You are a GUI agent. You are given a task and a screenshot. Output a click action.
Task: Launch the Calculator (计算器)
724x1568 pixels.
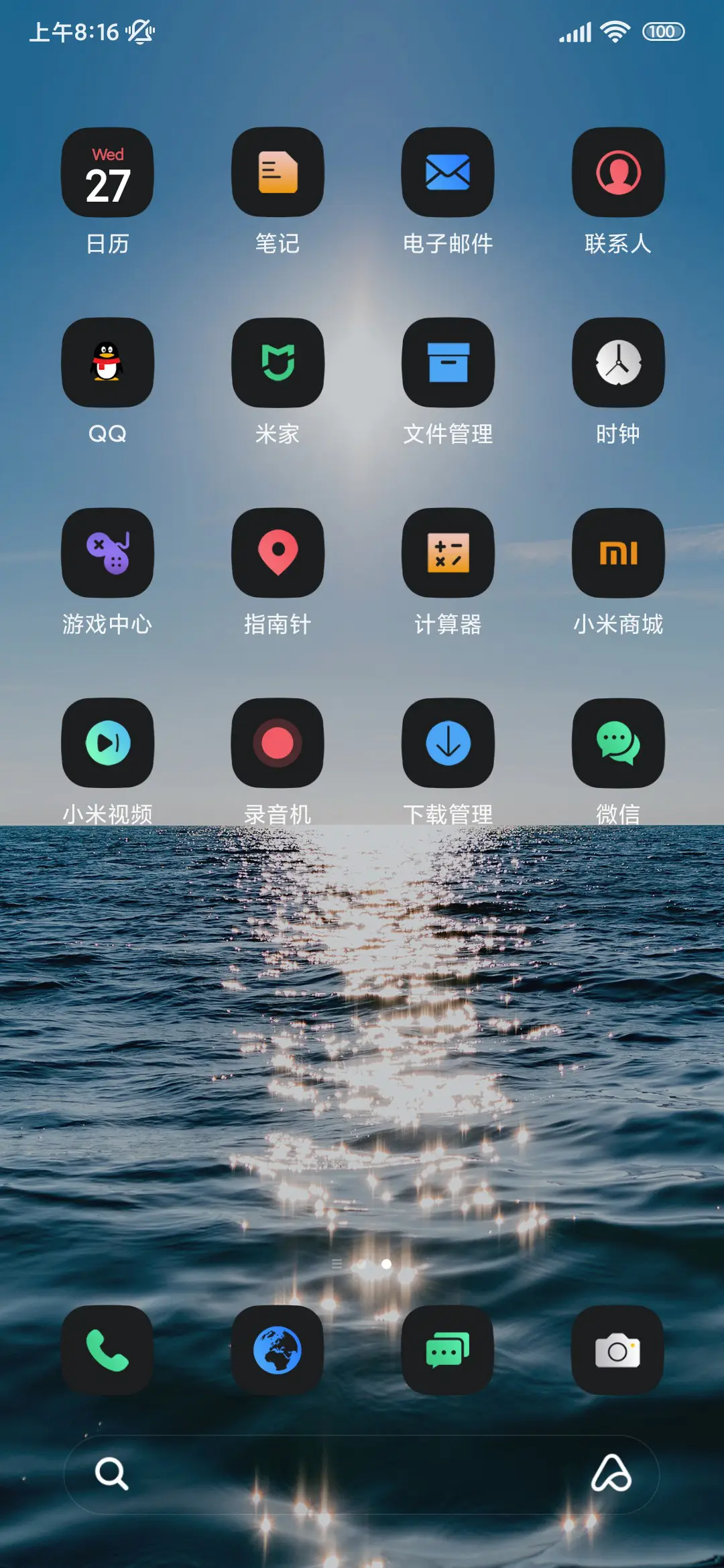[448, 553]
